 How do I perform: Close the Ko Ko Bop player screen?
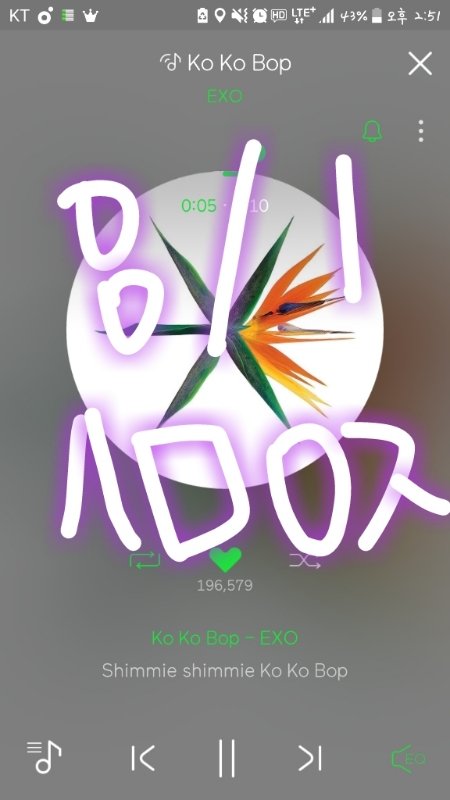420,64
